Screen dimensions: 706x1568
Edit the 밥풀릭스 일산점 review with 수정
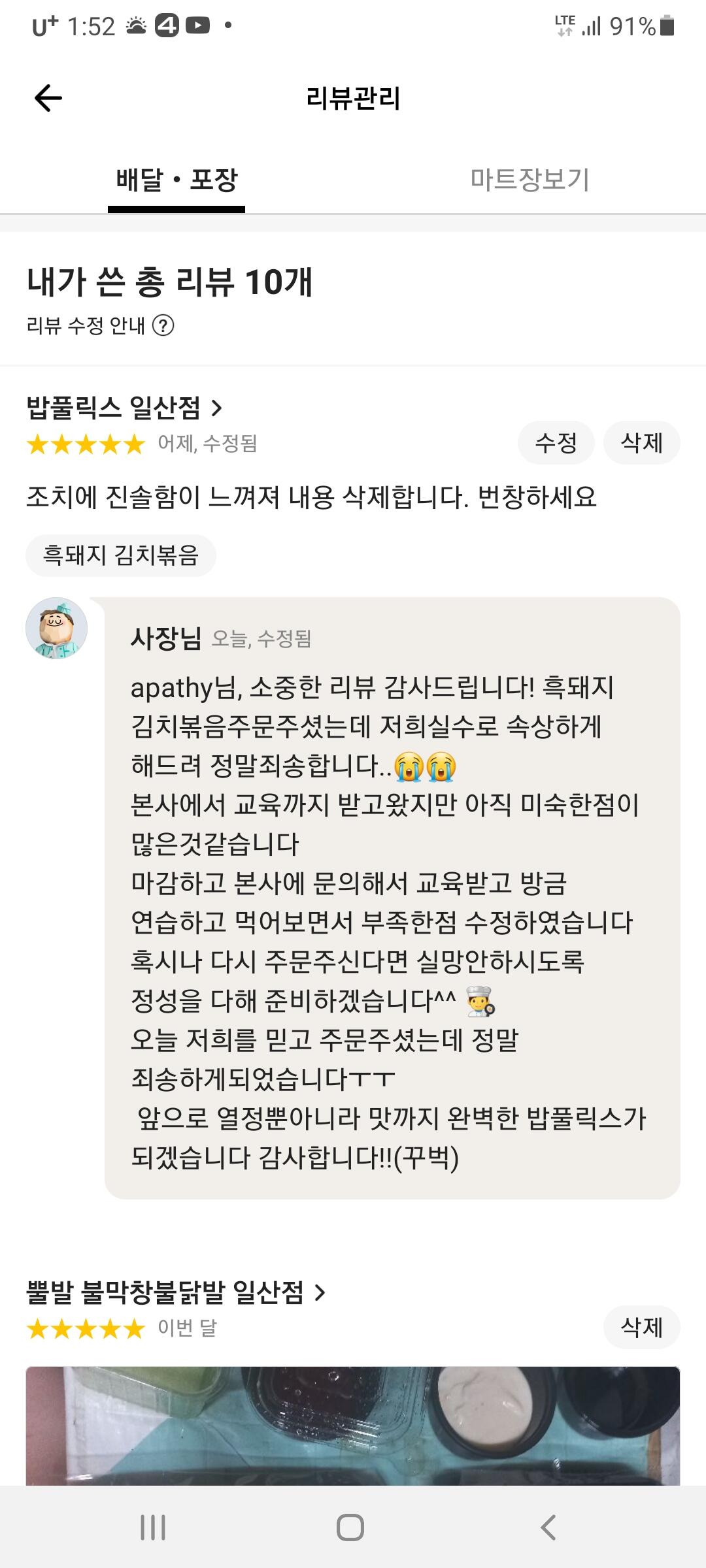(556, 443)
